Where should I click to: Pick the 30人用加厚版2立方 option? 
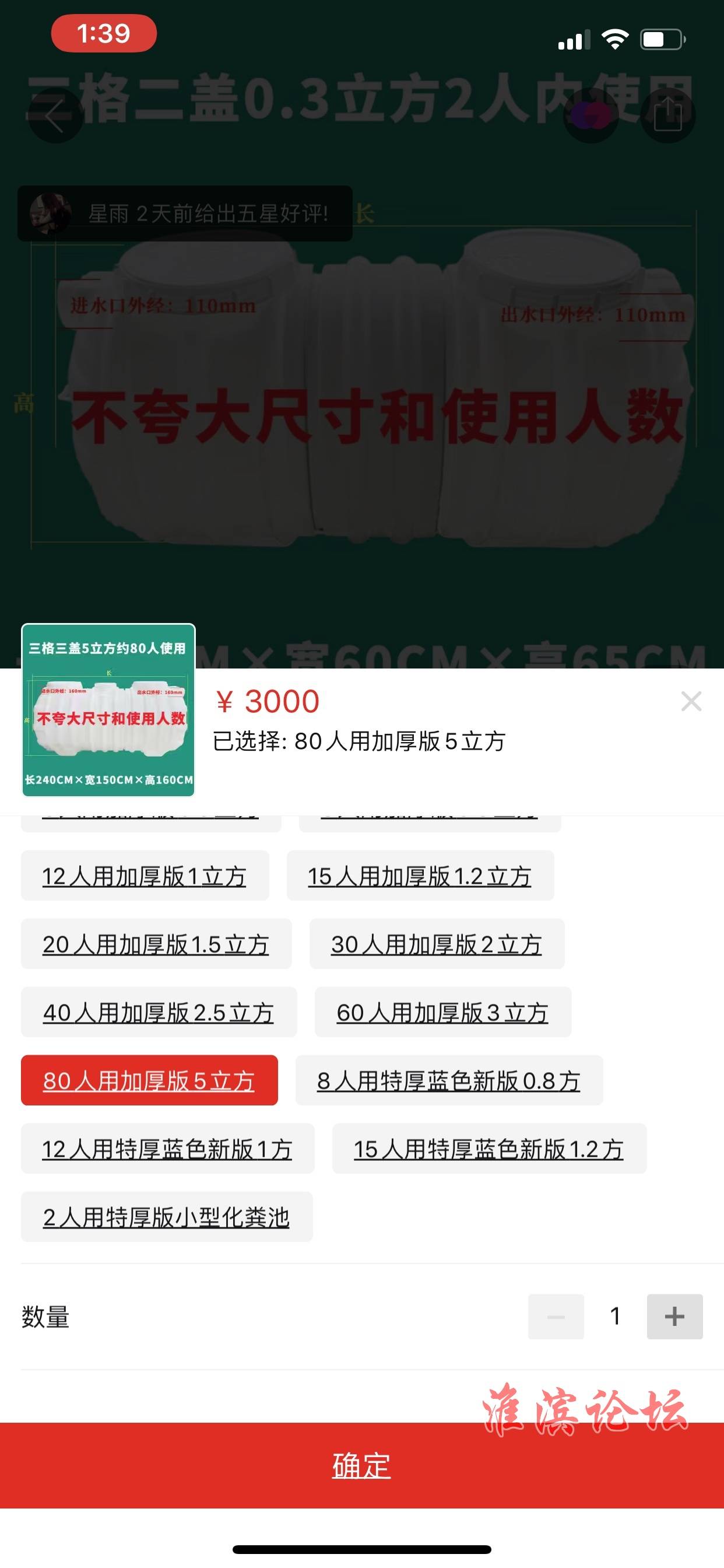436,944
